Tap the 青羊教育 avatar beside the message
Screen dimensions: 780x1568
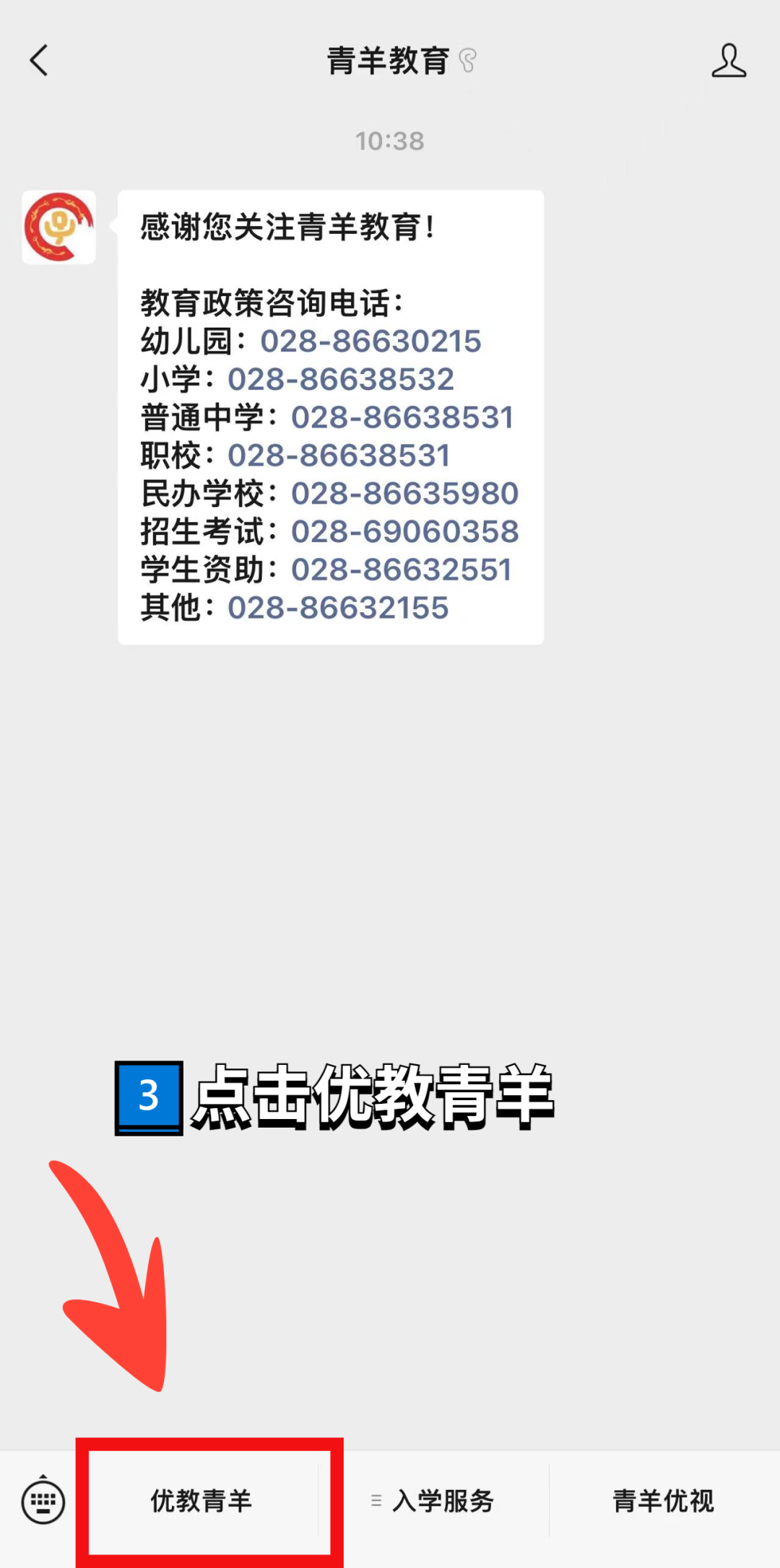(58, 227)
